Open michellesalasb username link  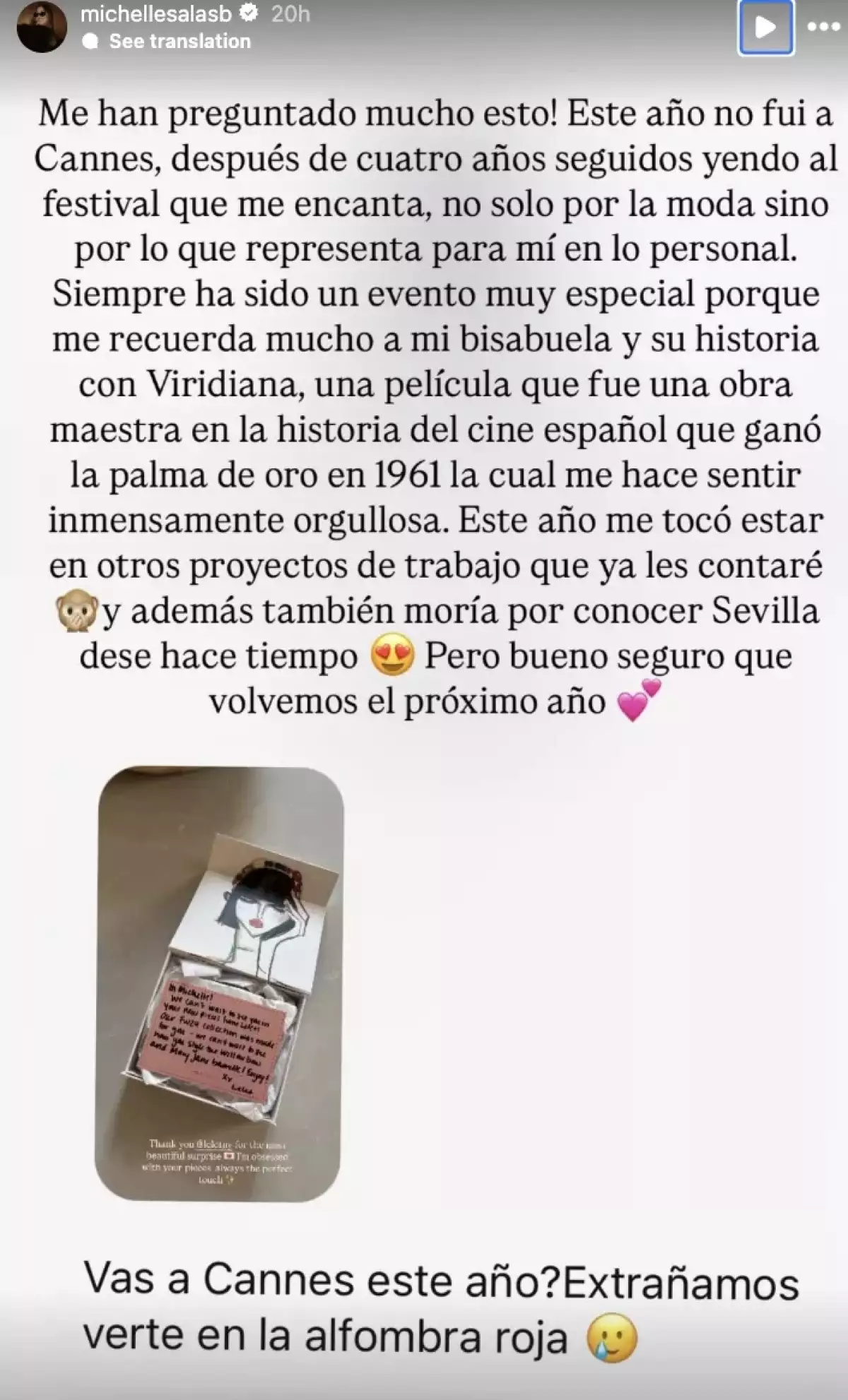click(156, 13)
